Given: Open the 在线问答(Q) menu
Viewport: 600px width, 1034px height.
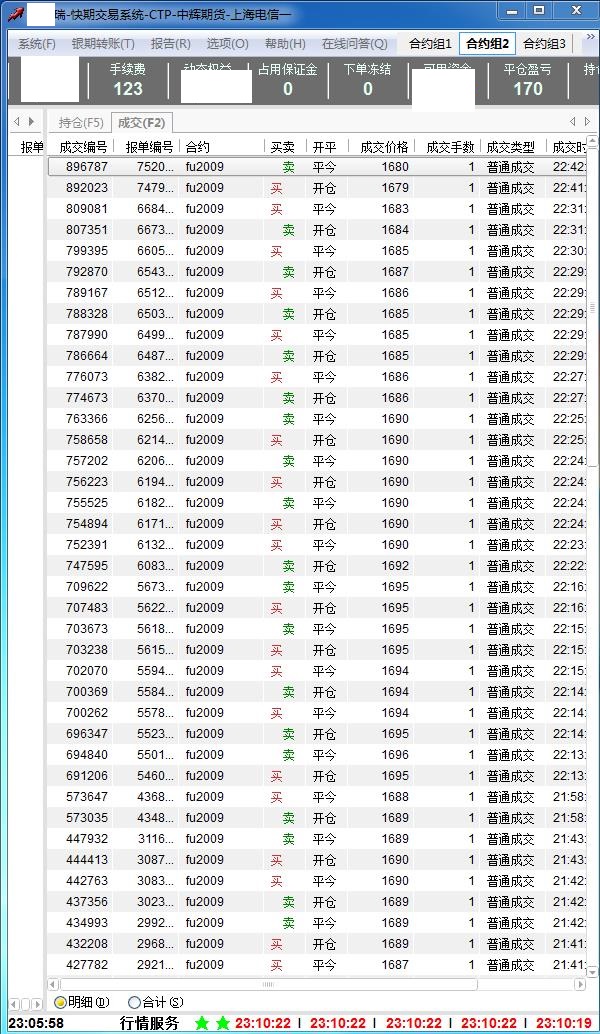Looking at the screenshot, I should pyautogui.click(x=354, y=44).
